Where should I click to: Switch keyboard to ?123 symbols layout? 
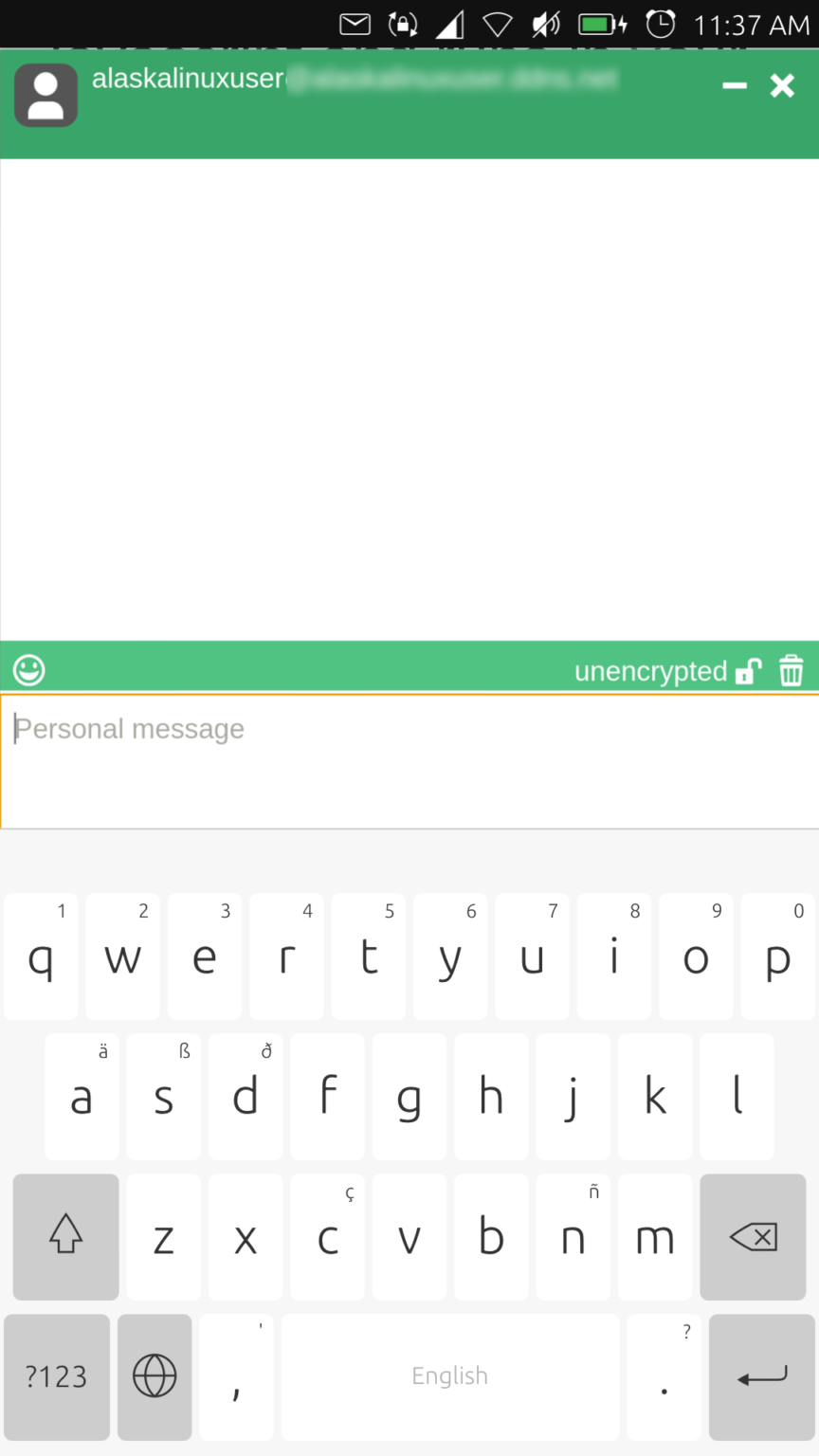pyautogui.click(x=56, y=1376)
